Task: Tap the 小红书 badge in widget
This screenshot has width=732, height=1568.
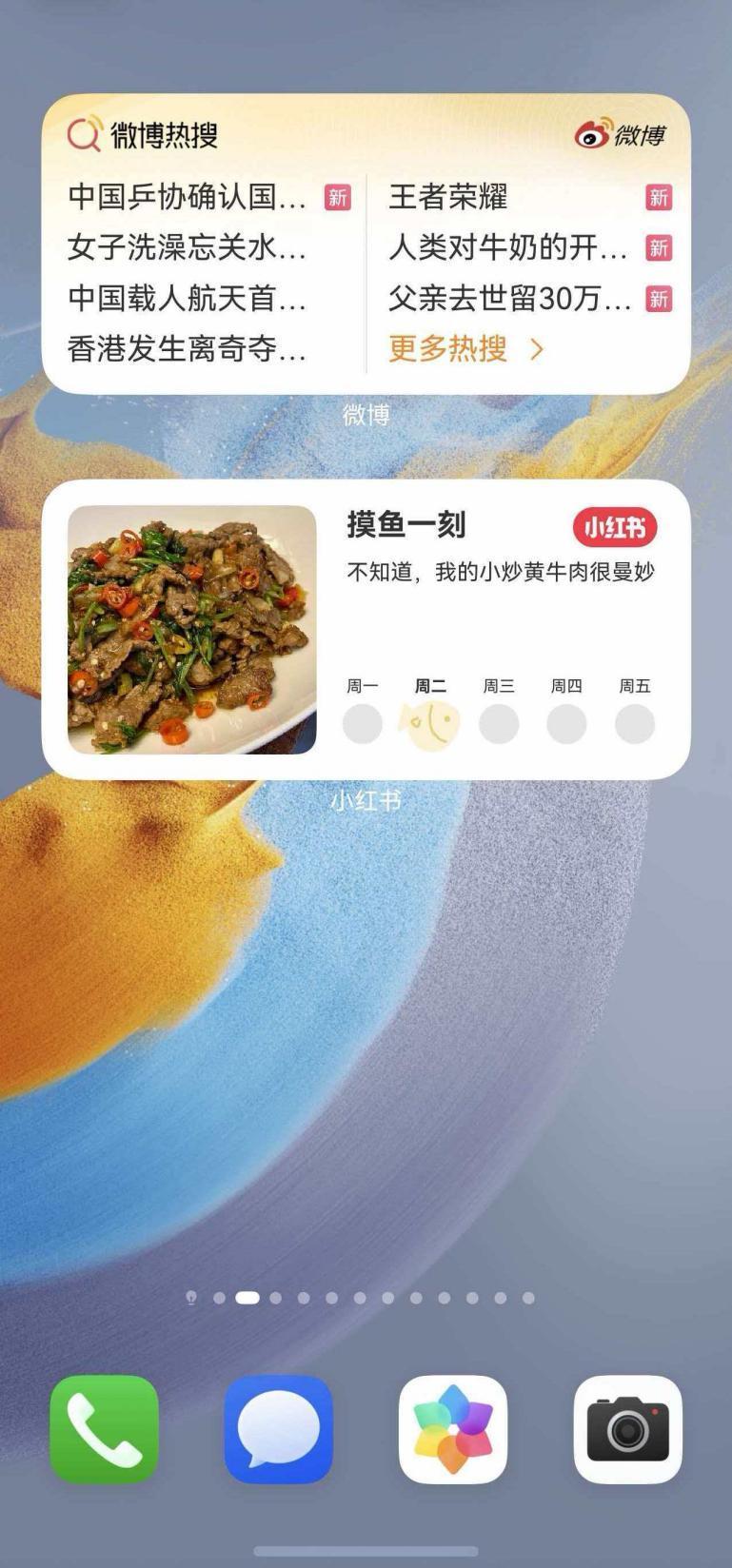Action: pos(614,526)
